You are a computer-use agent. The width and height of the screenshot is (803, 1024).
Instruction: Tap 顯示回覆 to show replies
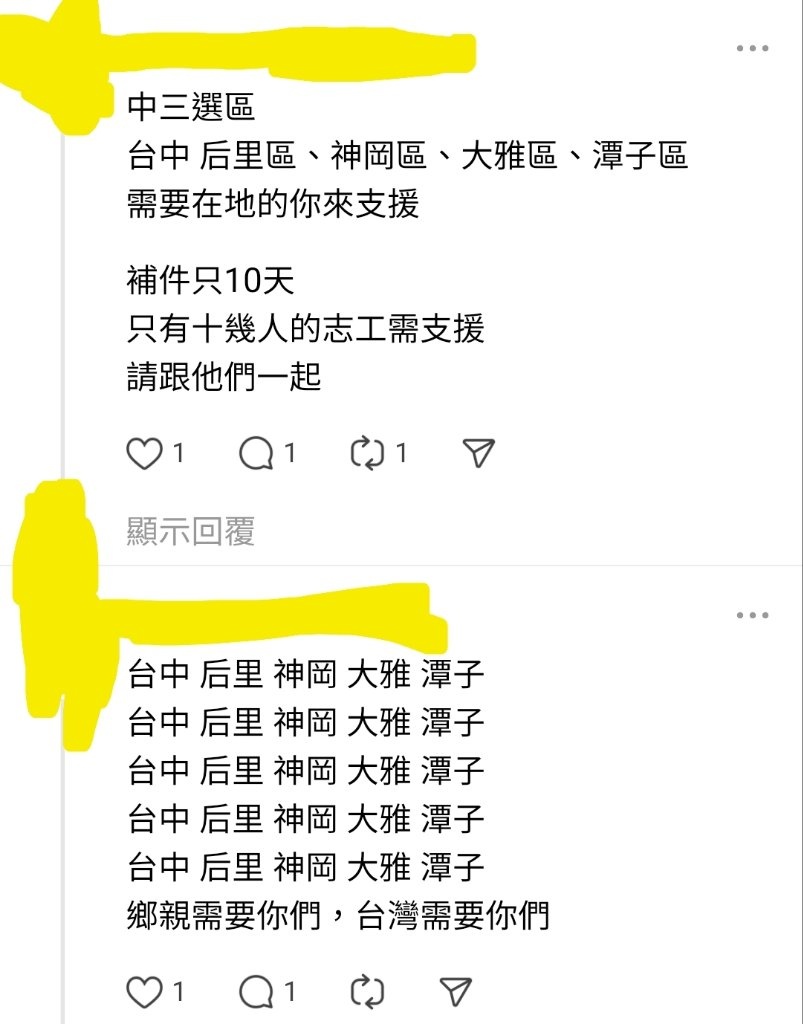pos(190,531)
